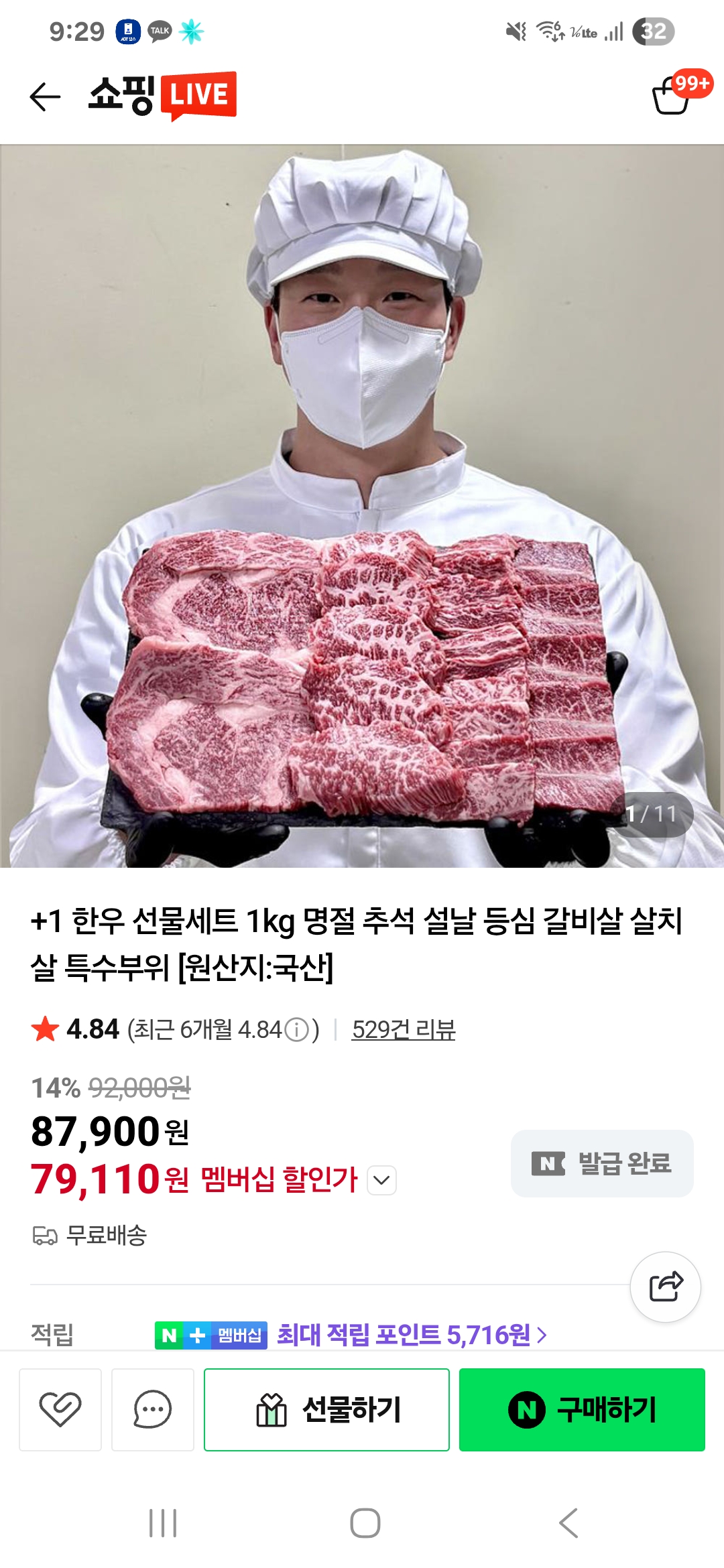
Task: Share this product
Action: click(x=665, y=1287)
